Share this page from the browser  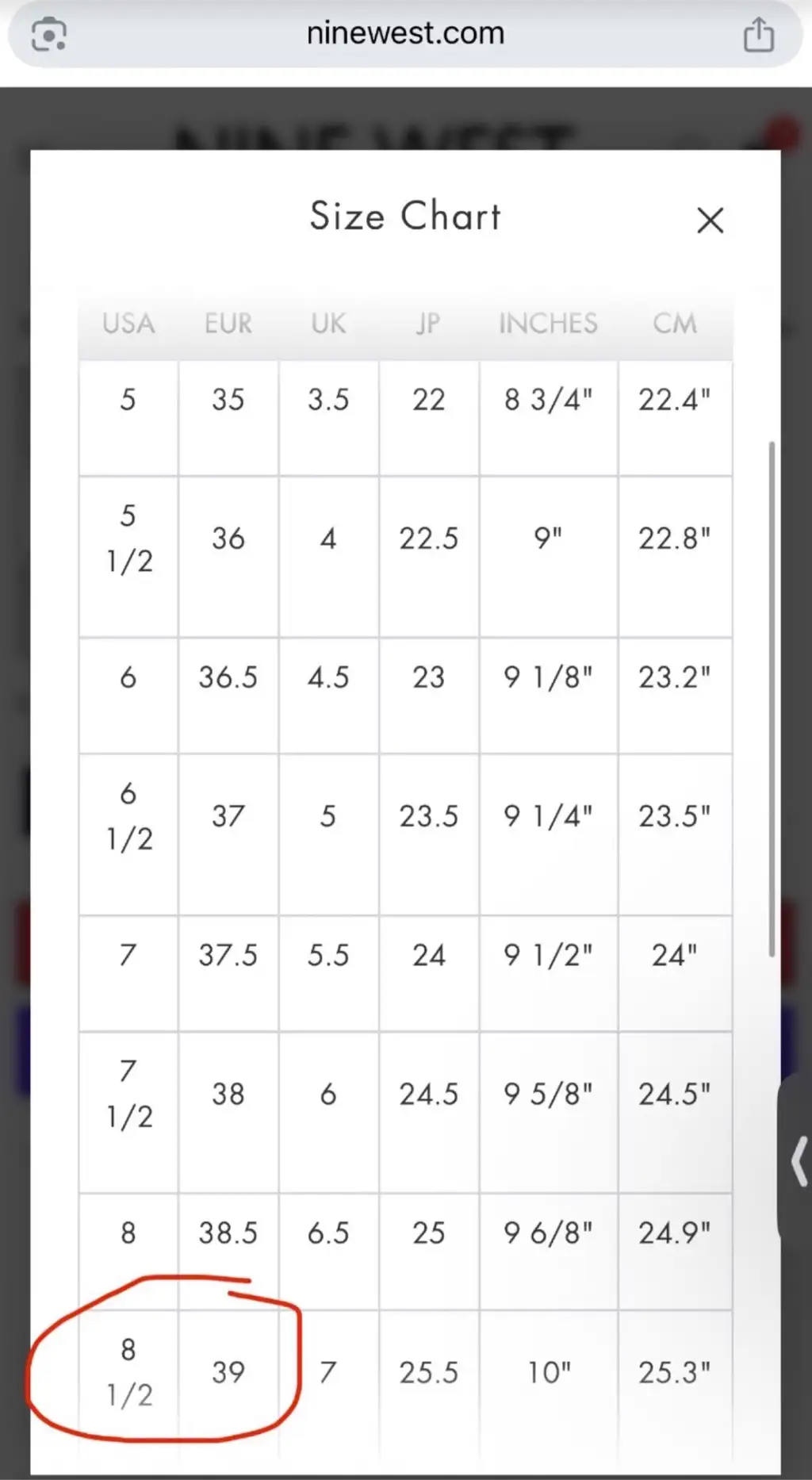click(758, 34)
